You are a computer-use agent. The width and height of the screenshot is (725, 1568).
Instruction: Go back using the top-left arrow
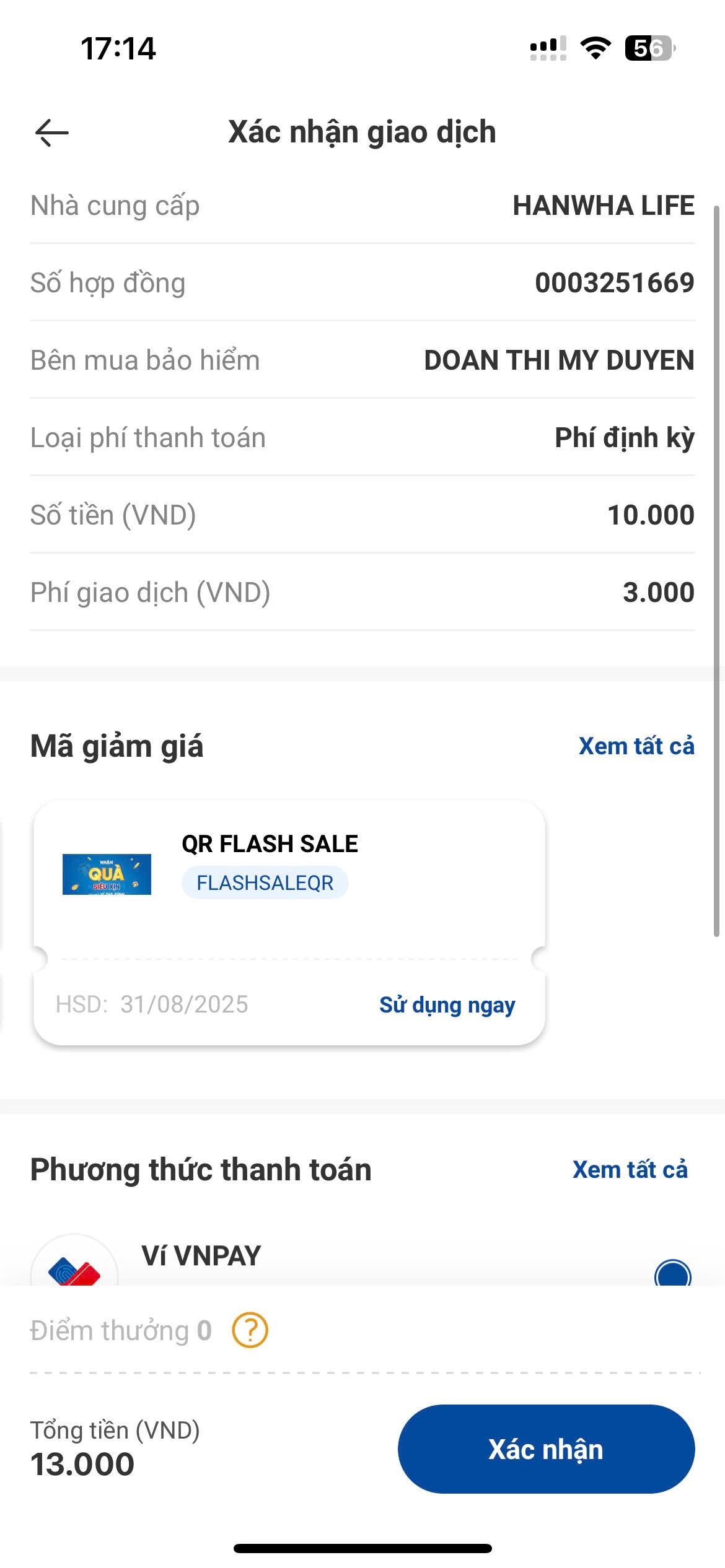point(52,133)
